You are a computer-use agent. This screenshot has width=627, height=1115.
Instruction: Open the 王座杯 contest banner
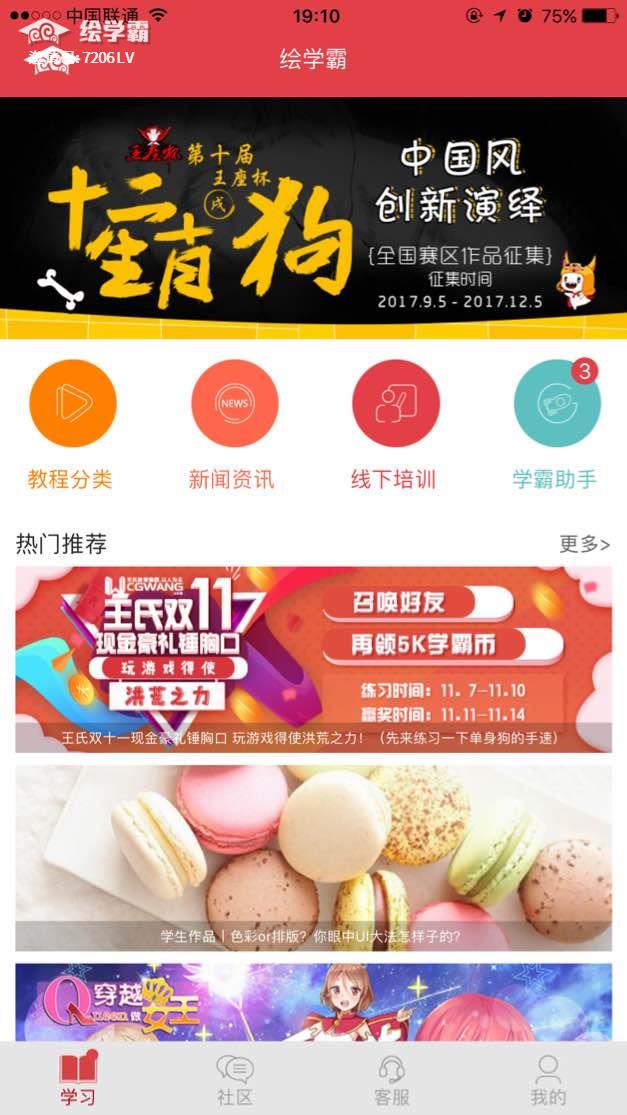[x=313, y=218]
